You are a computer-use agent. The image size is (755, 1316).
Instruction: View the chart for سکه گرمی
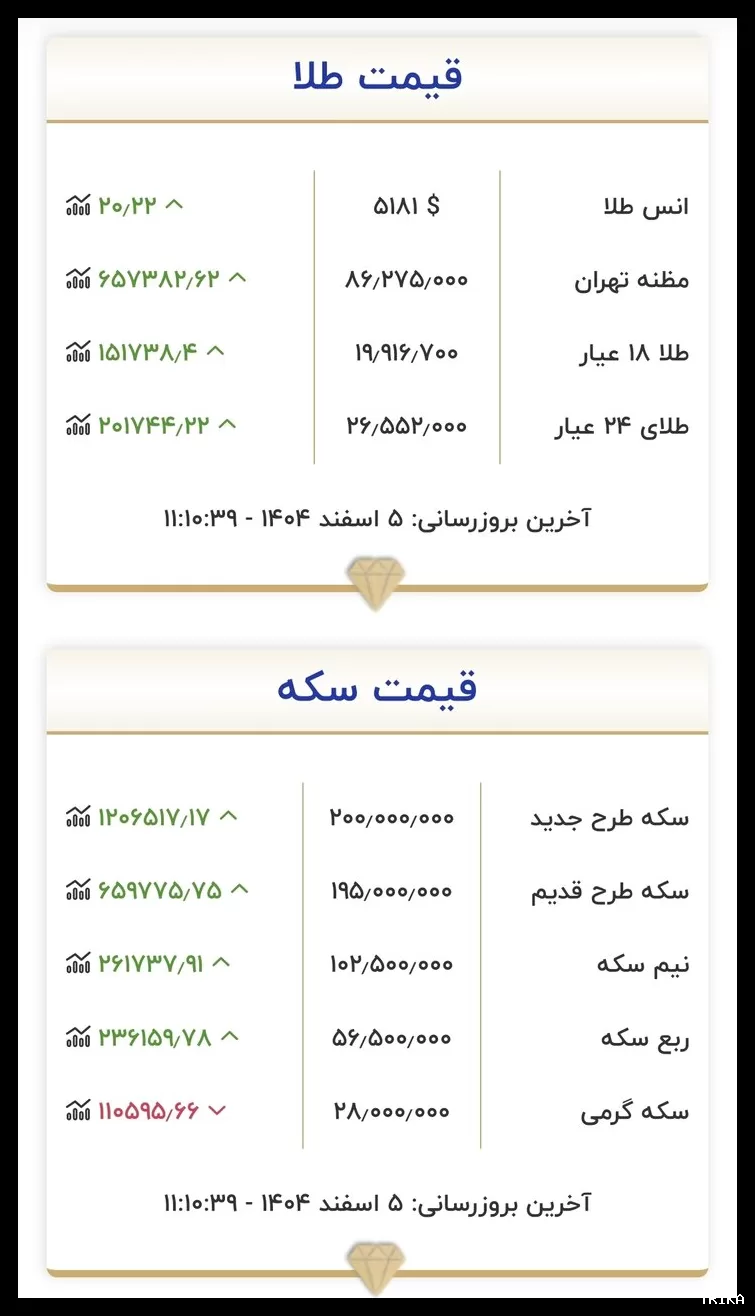[x=78, y=1110]
